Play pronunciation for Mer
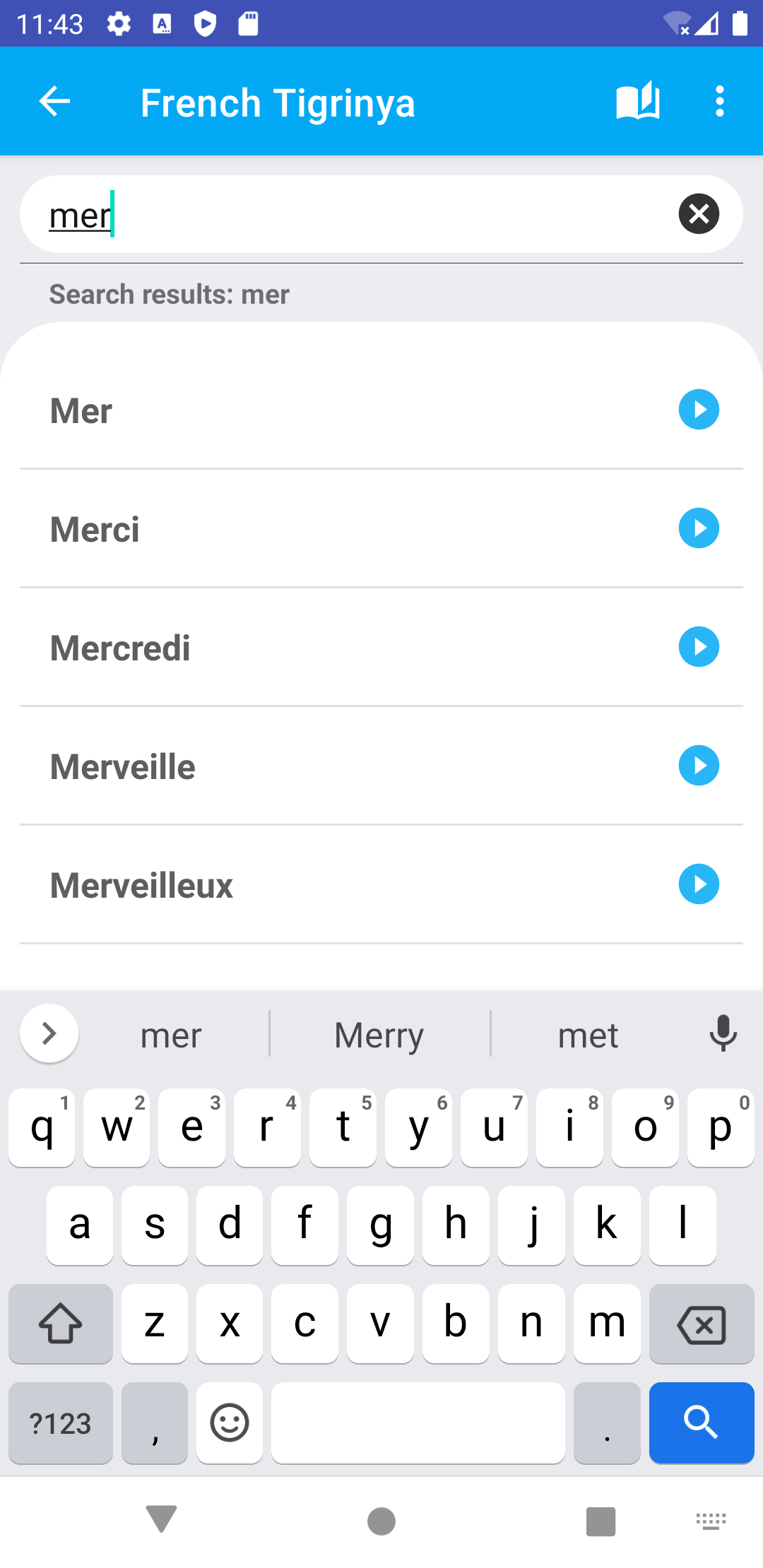The height and width of the screenshot is (1568, 763). pyautogui.click(x=699, y=410)
